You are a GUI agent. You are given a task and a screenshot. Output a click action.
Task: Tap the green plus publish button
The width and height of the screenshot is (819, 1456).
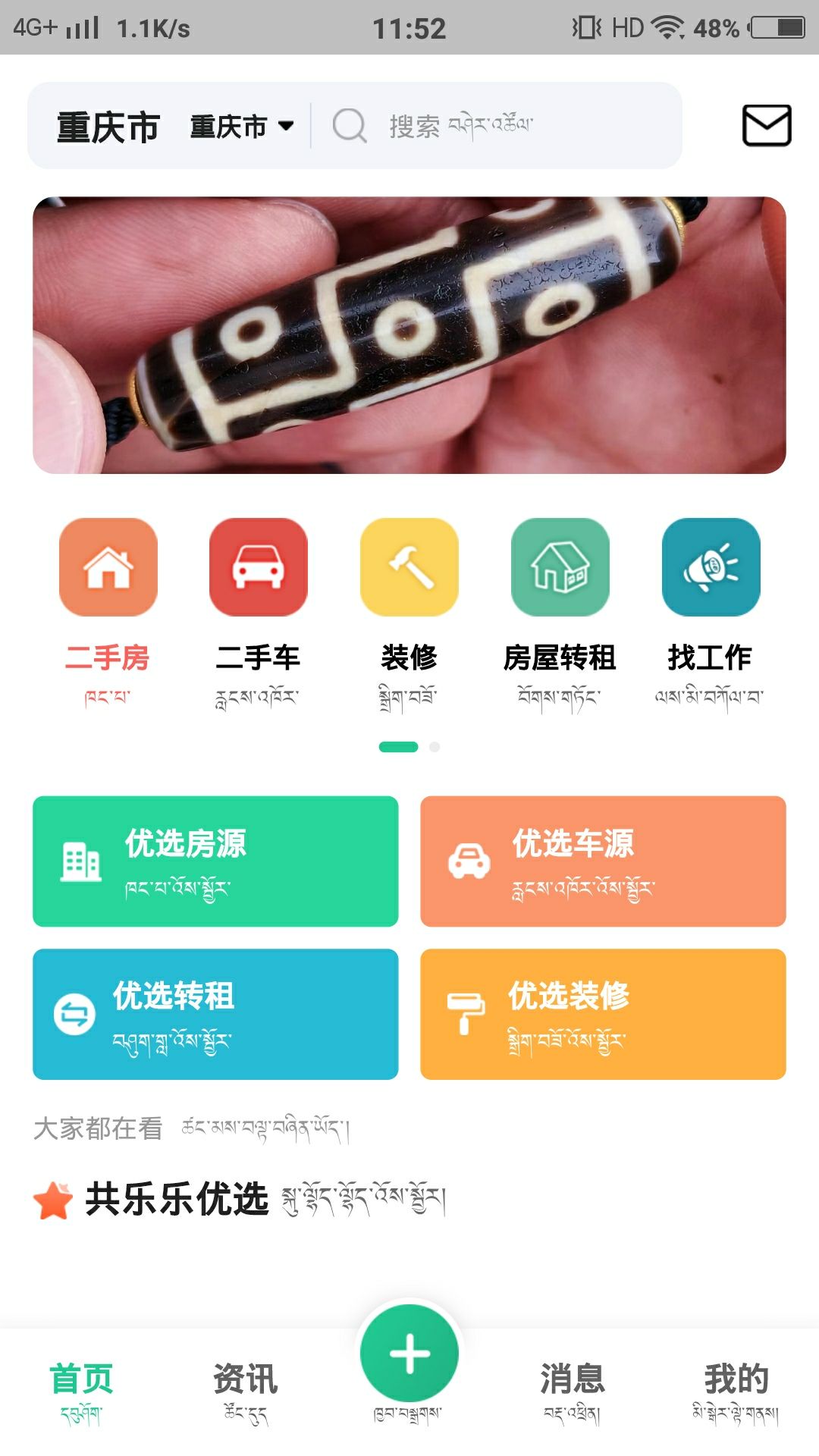tap(409, 1354)
